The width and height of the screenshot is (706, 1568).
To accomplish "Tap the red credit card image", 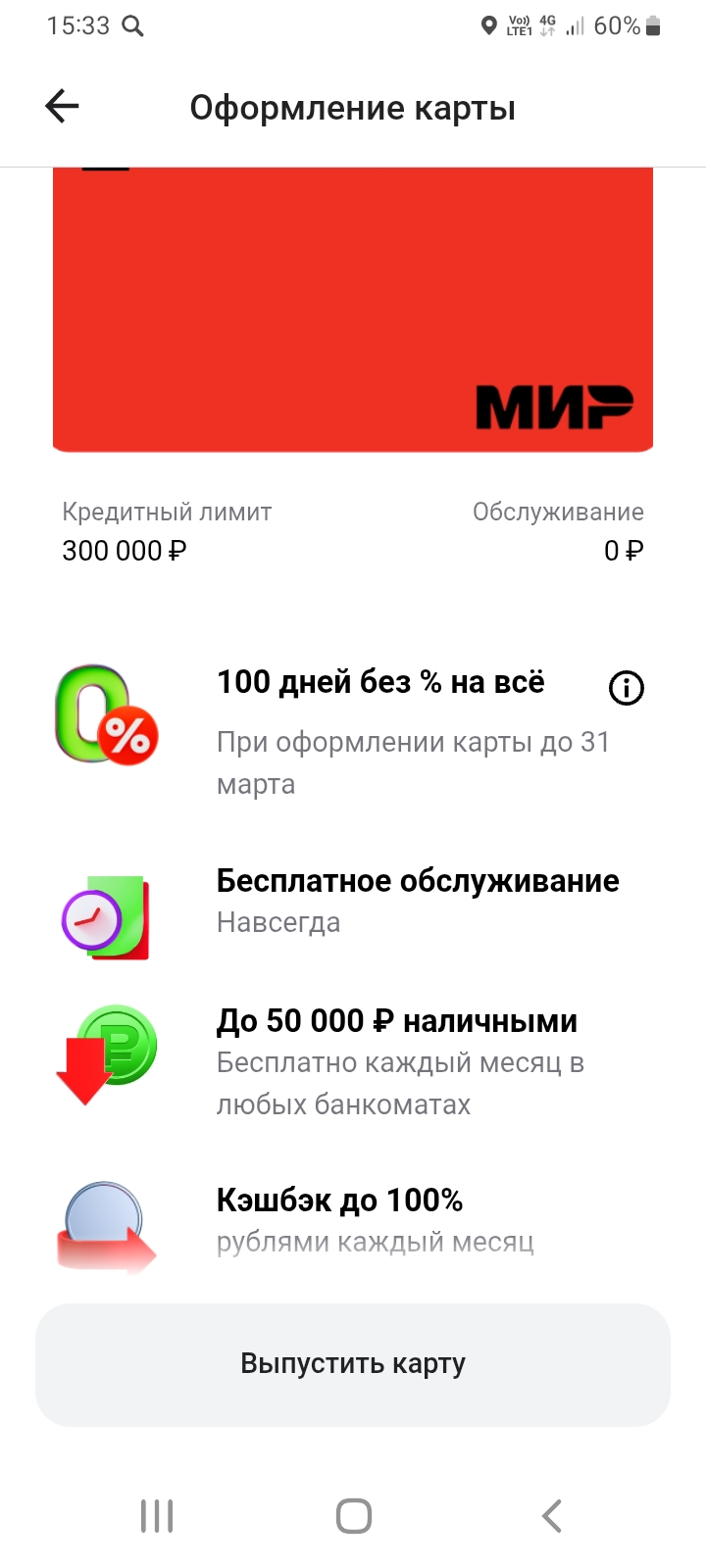I will coord(353,304).
